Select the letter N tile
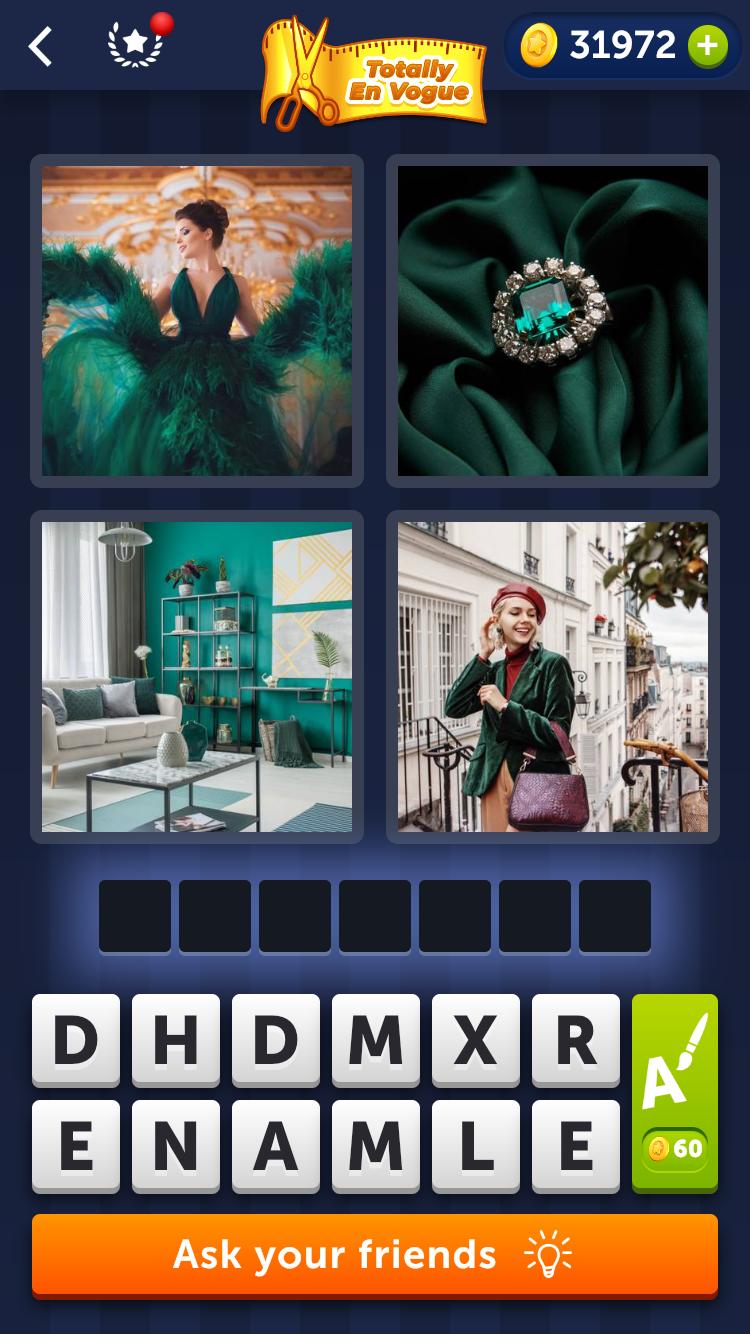The height and width of the screenshot is (1334, 750). pos(176,1146)
